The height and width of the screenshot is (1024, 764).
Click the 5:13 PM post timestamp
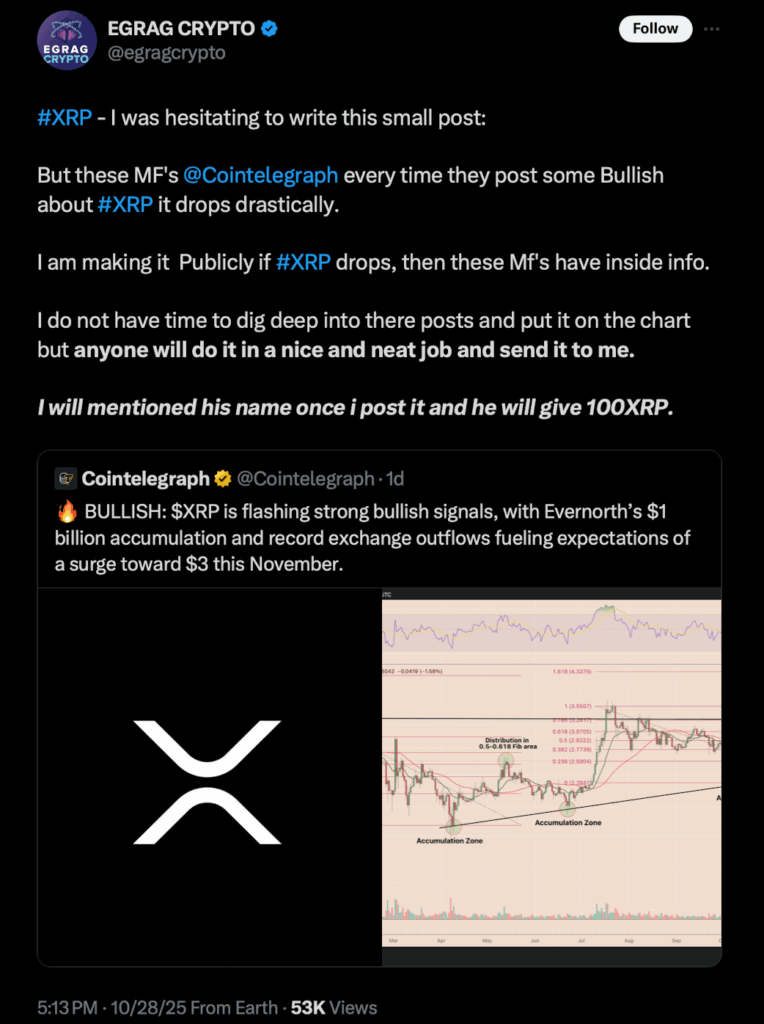64,1008
